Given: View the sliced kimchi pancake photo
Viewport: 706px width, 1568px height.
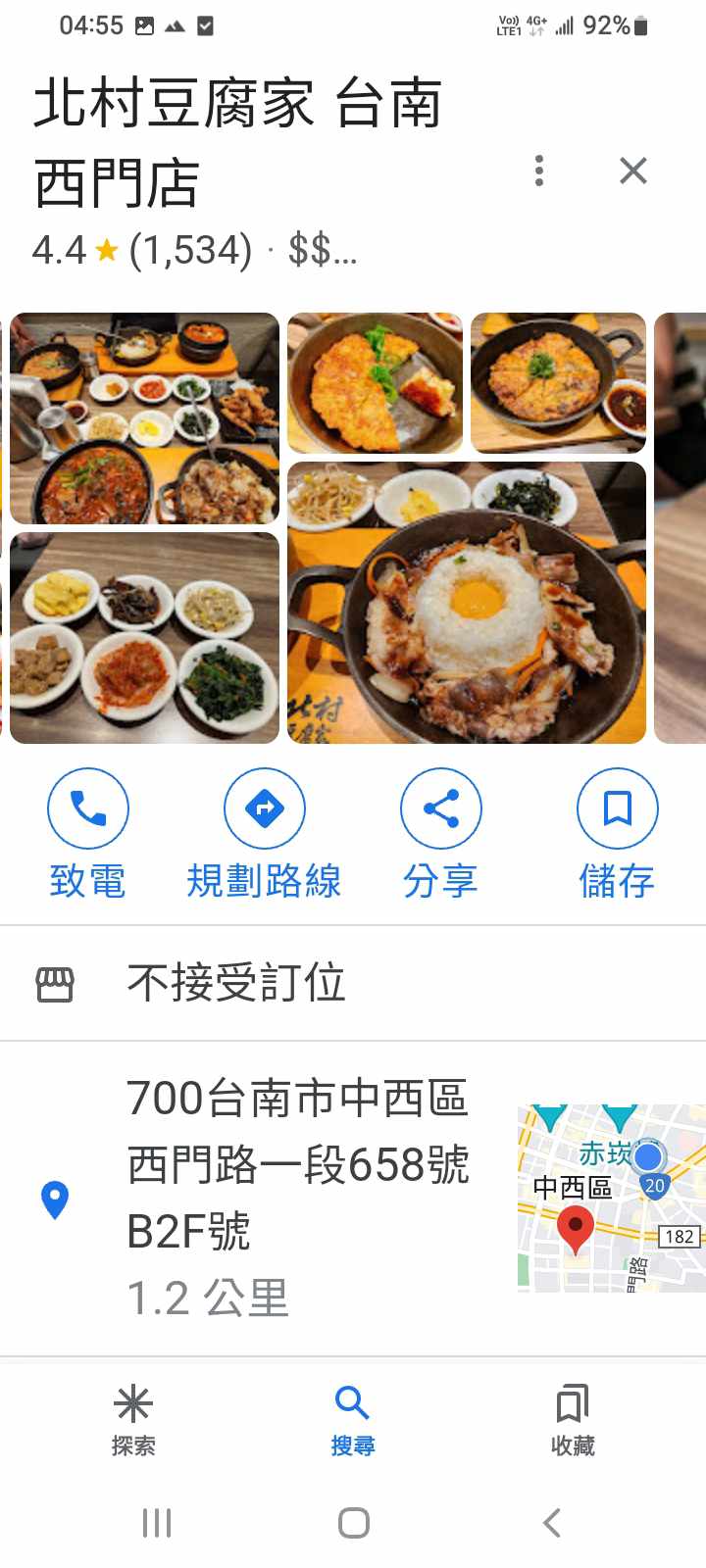Looking at the screenshot, I should click(375, 383).
